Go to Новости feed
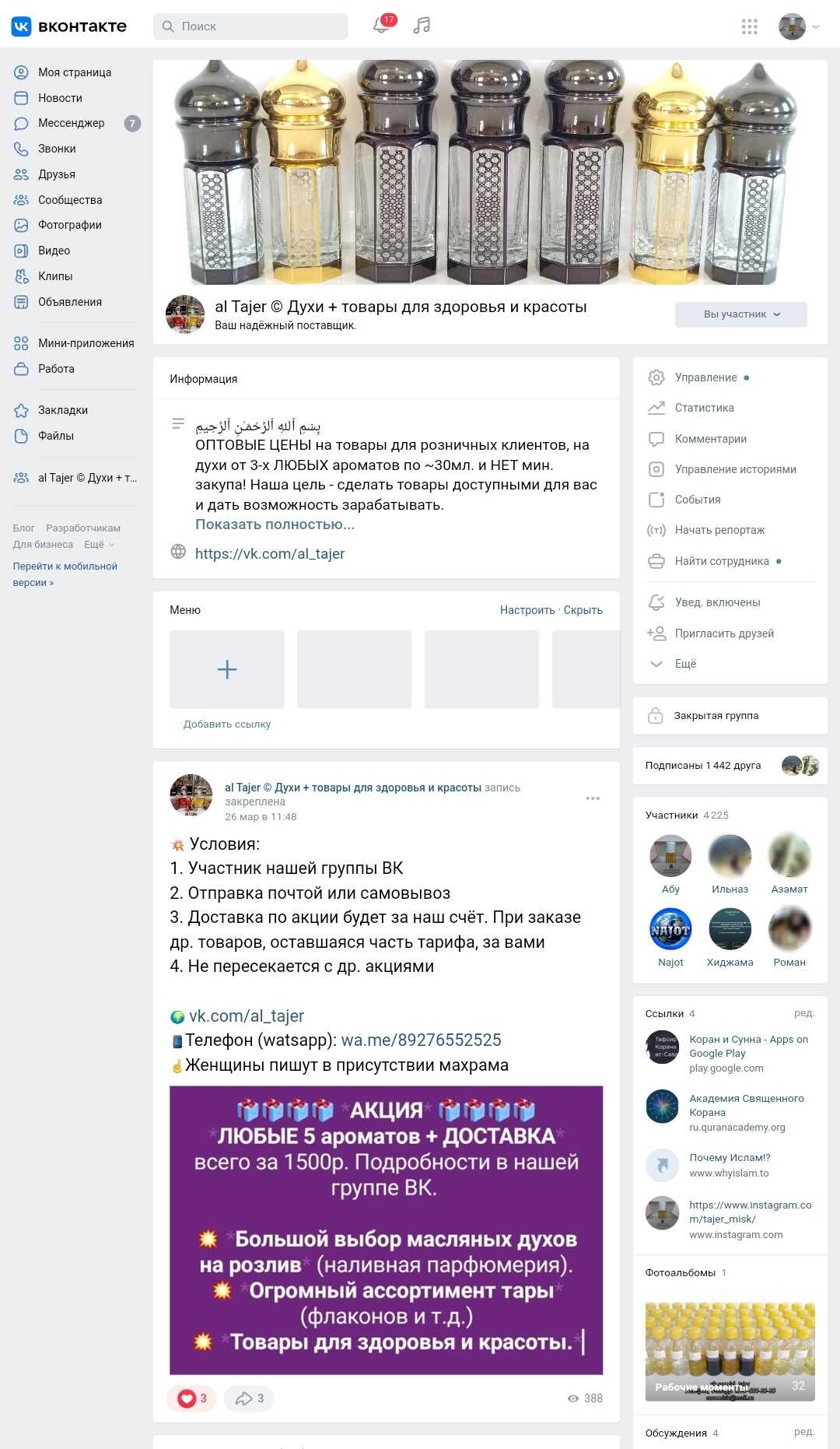This screenshot has width=840, height=1449. [x=60, y=98]
